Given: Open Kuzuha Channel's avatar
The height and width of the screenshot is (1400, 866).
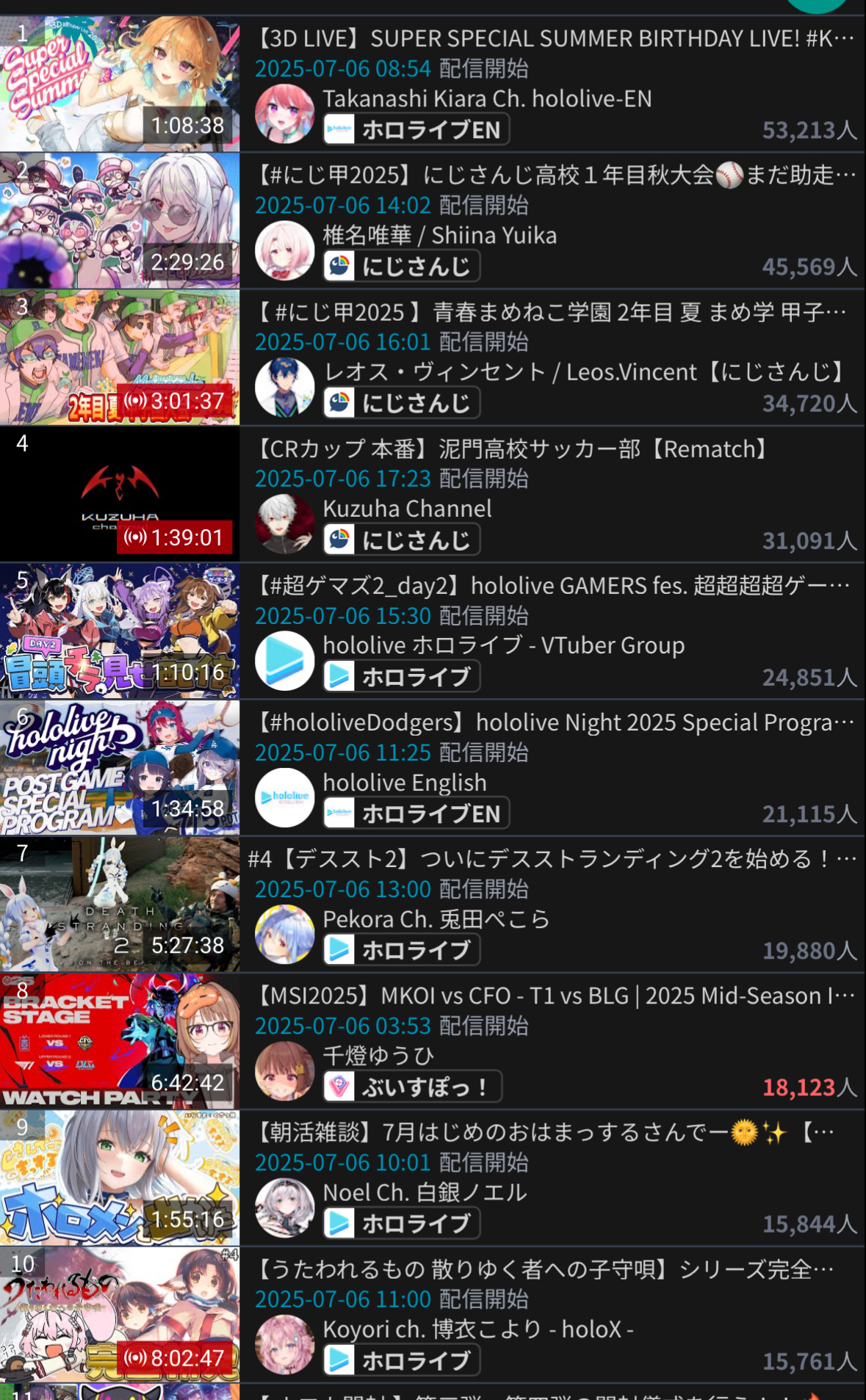Looking at the screenshot, I should [x=285, y=523].
